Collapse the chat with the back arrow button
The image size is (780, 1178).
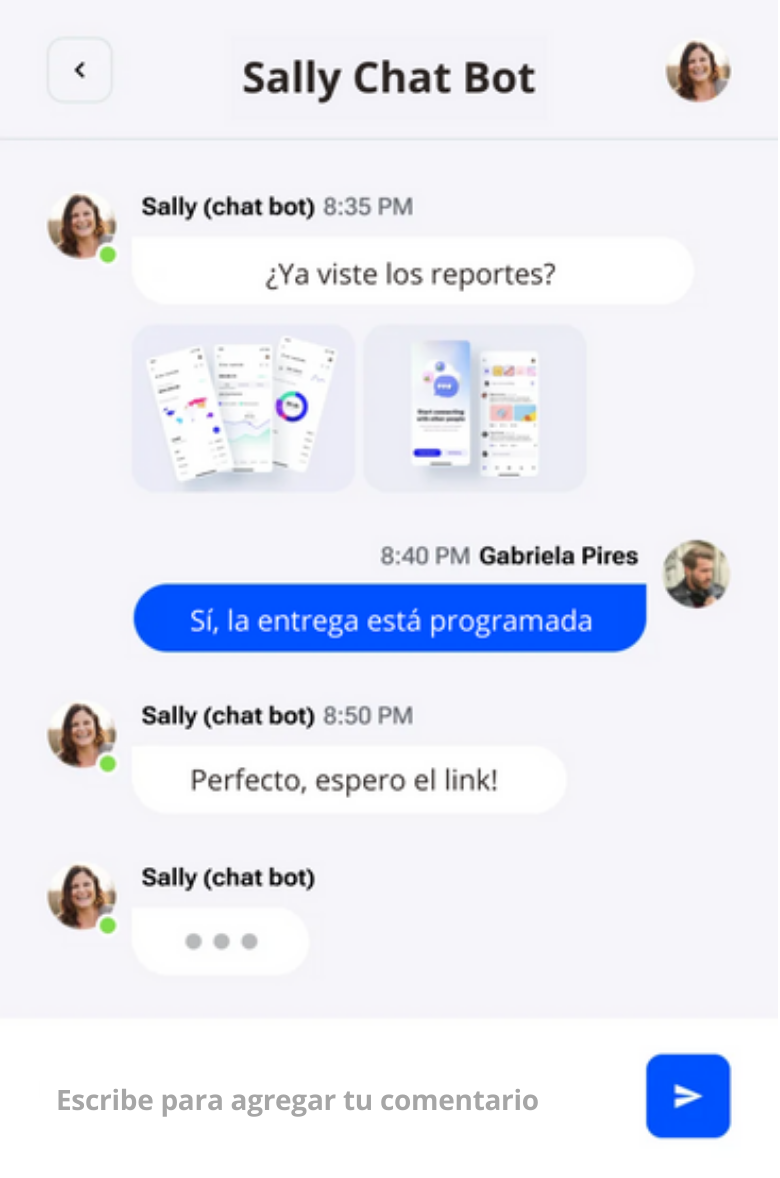(x=79, y=70)
